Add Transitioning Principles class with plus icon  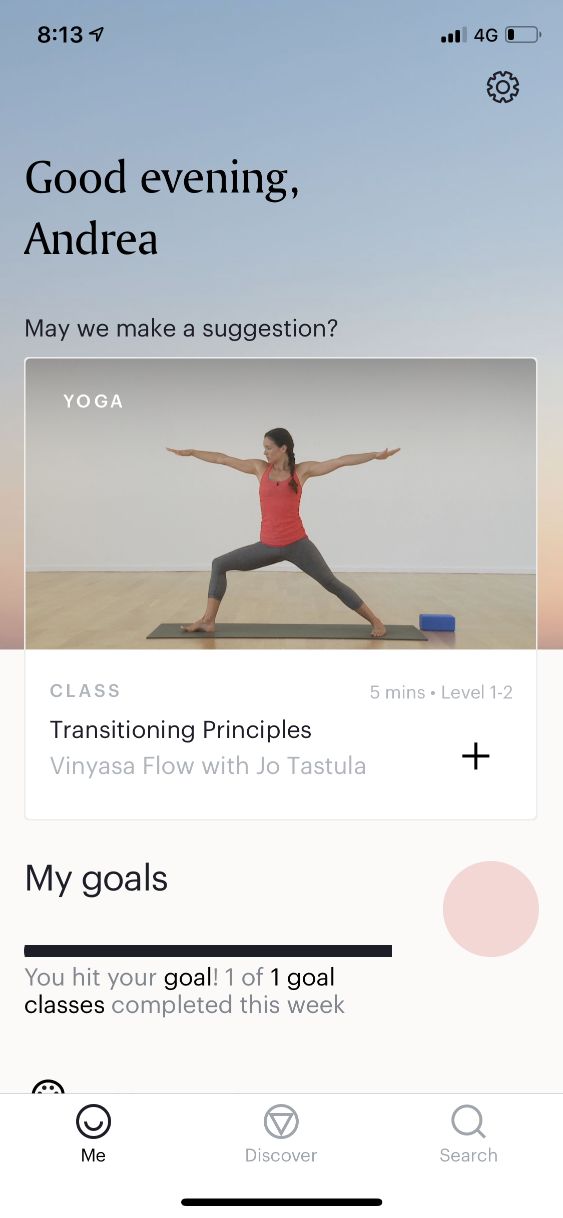pyautogui.click(x=476, y=756)
